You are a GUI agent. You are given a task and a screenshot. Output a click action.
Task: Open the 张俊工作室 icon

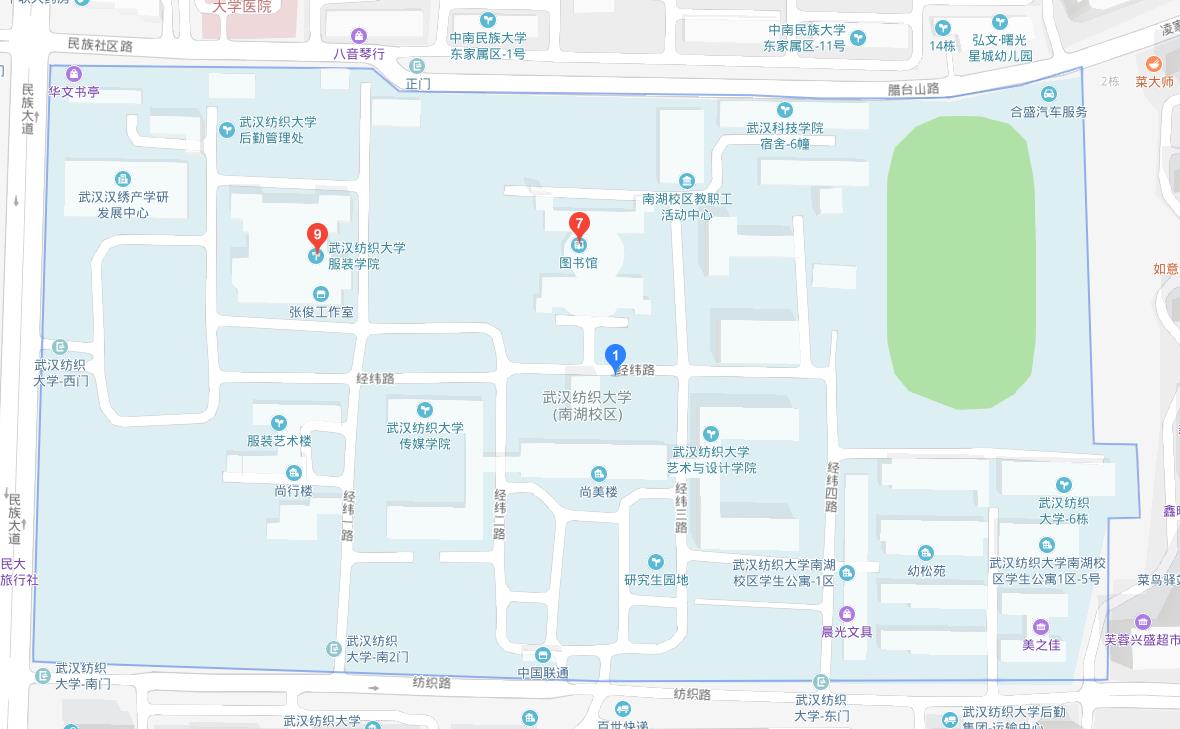pyautogui.click(x=321, y=294)
